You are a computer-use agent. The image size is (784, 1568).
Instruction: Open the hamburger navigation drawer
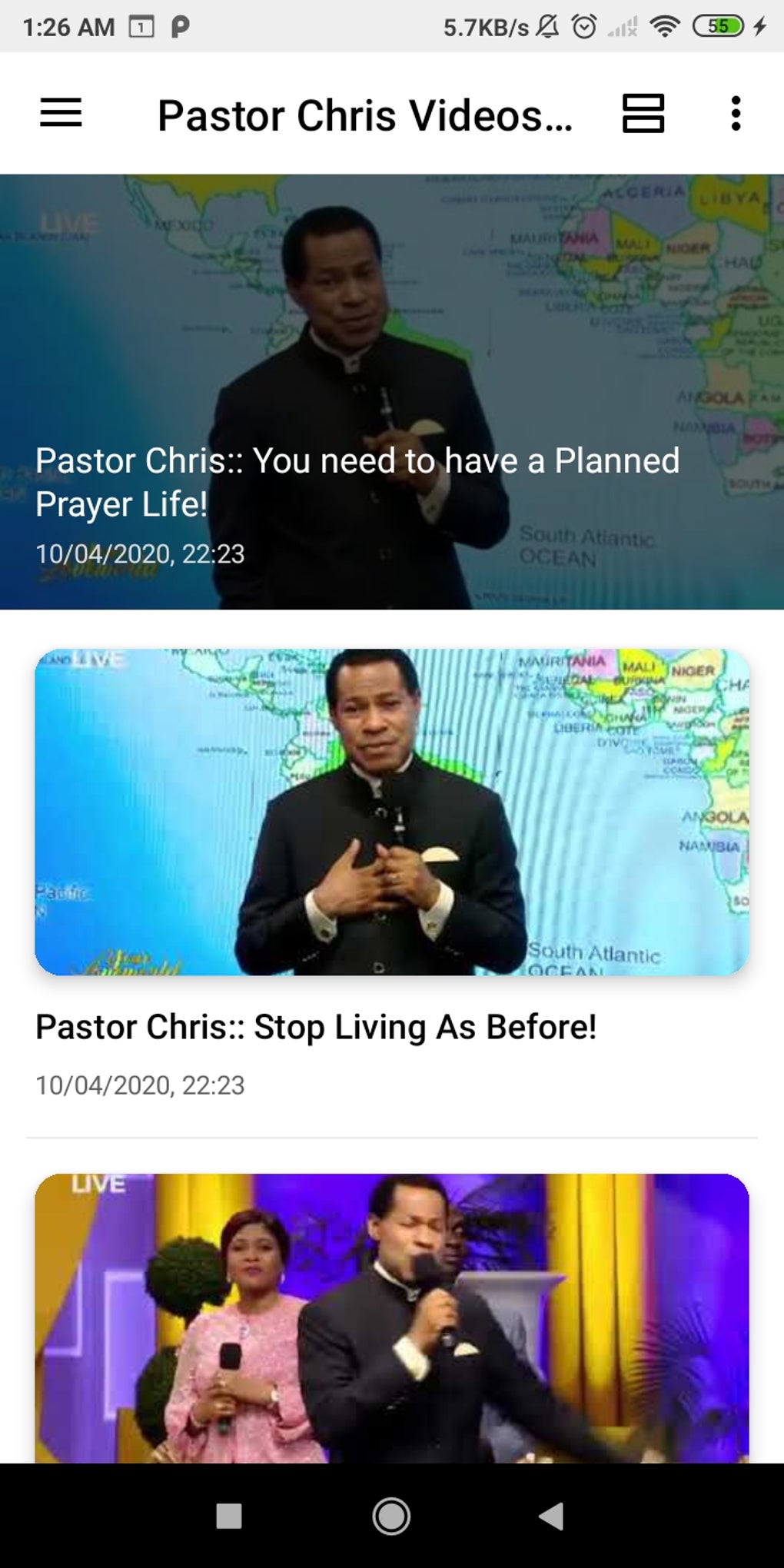[61, 113]
